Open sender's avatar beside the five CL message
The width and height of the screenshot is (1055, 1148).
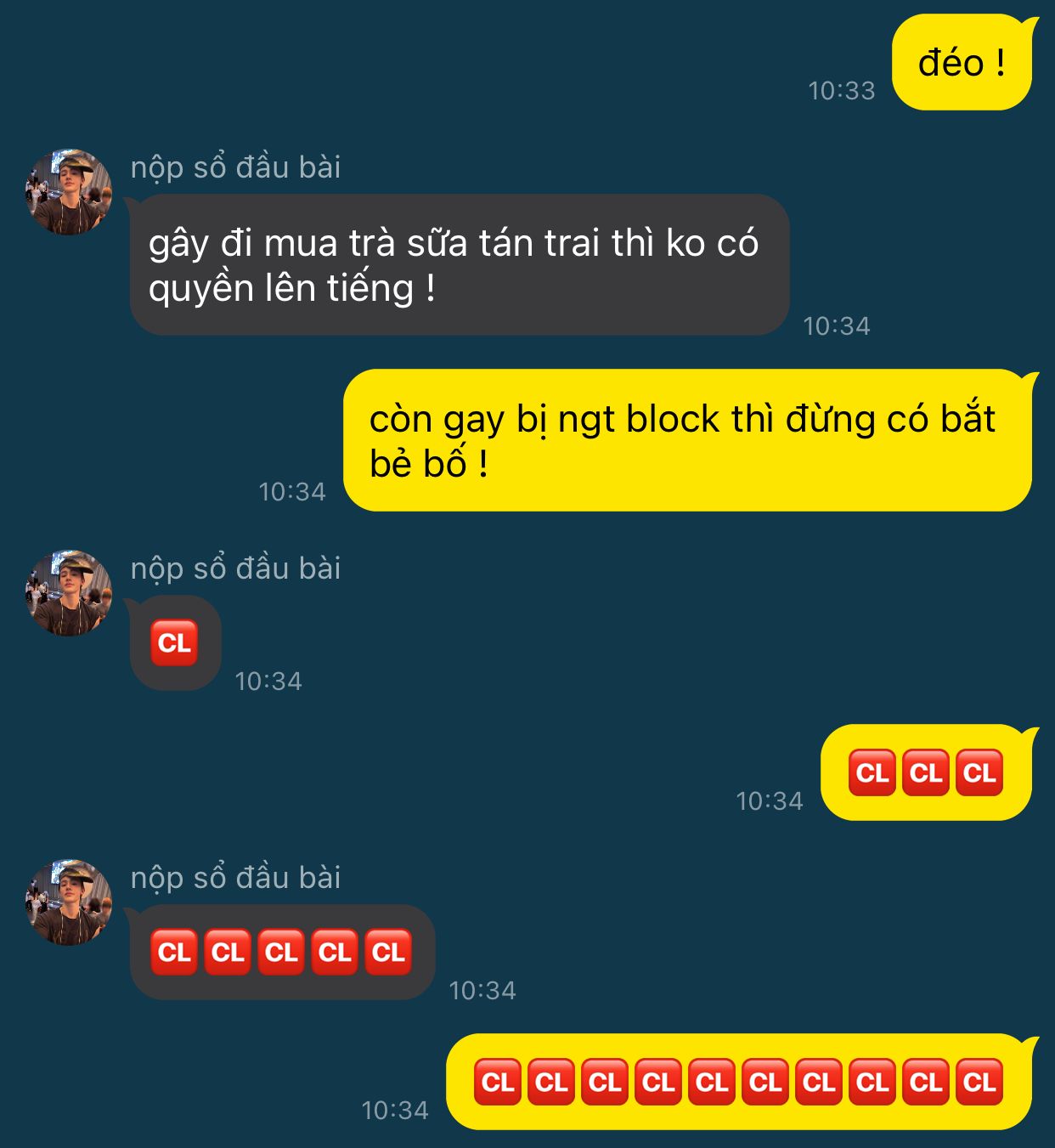[x=69, y=902]
